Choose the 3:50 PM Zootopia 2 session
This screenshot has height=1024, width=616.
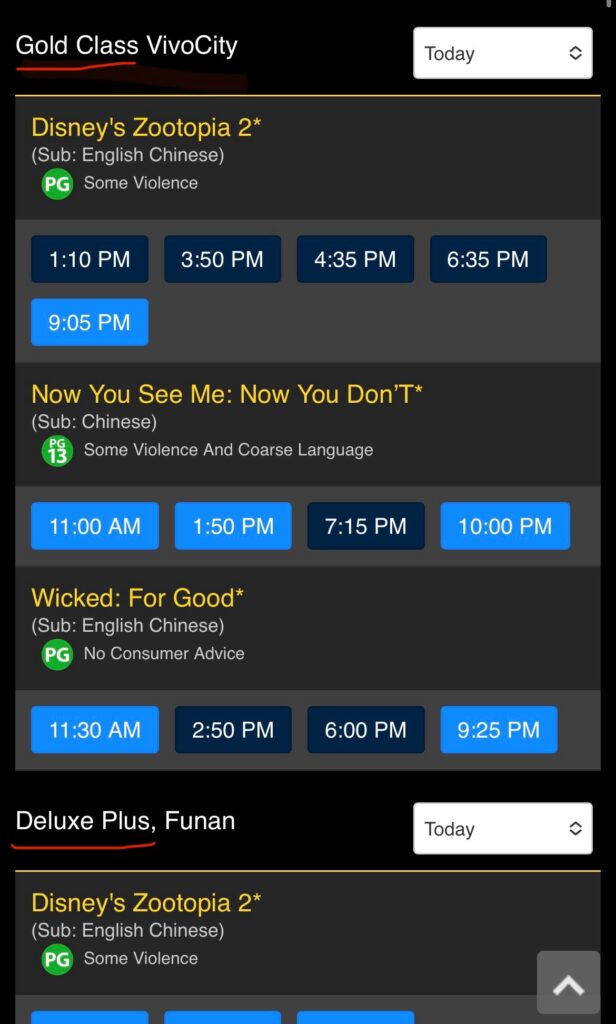click(222, 260)
